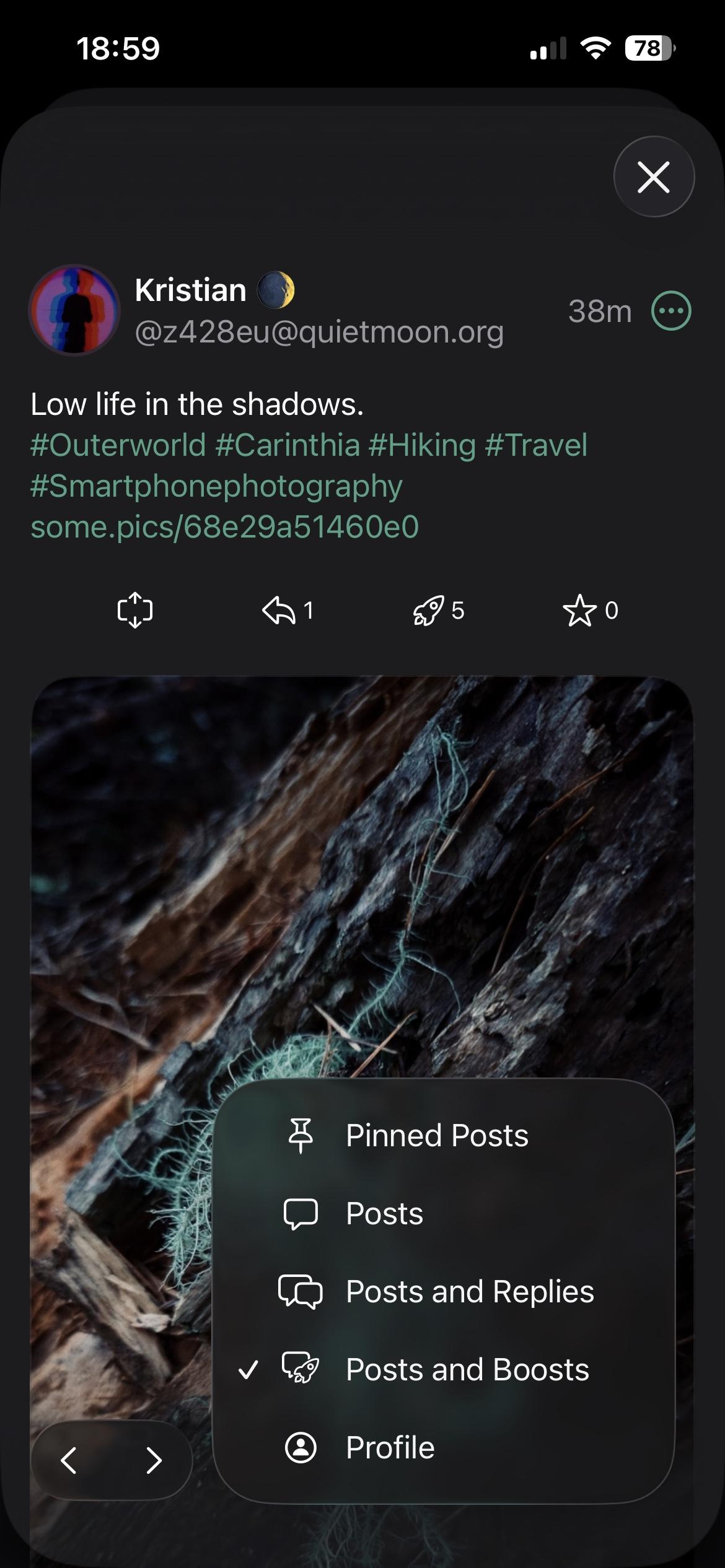Share the post via share icon
The height and width of the screenshot is (1568, 725).
135,611
